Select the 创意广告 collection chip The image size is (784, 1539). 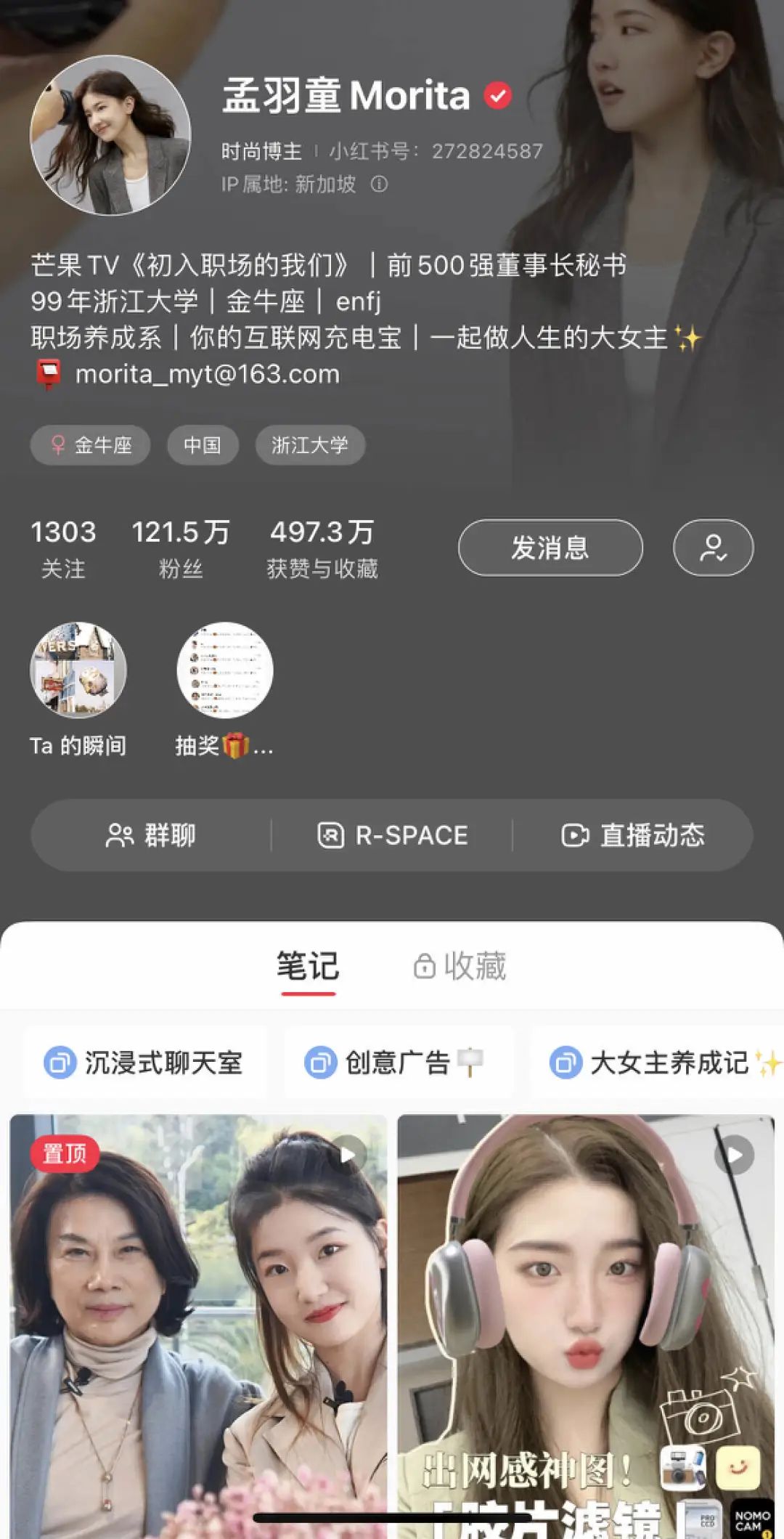(x=399, y=1063)
